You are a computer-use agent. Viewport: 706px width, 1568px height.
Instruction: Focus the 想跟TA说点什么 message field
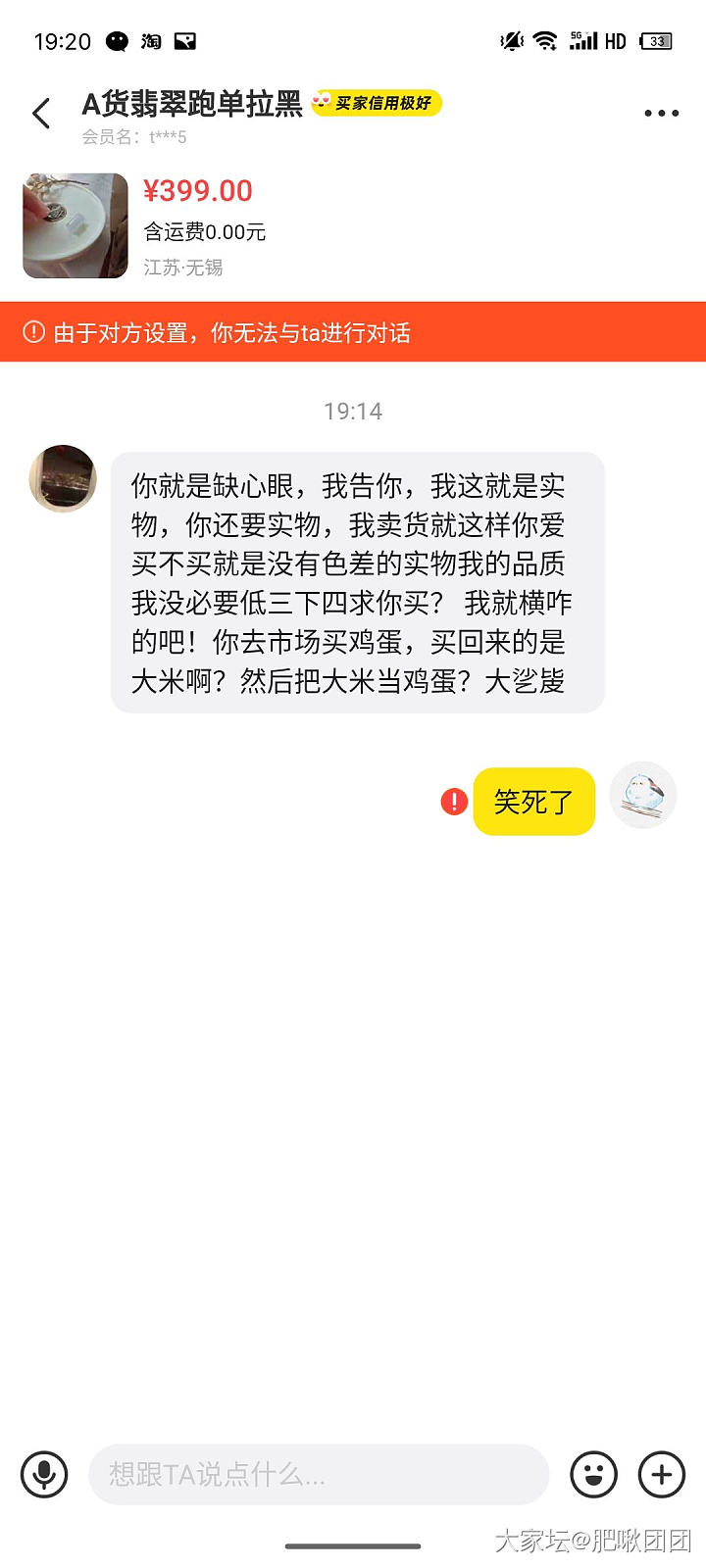pyautogui.click(x=318, y=1474)
